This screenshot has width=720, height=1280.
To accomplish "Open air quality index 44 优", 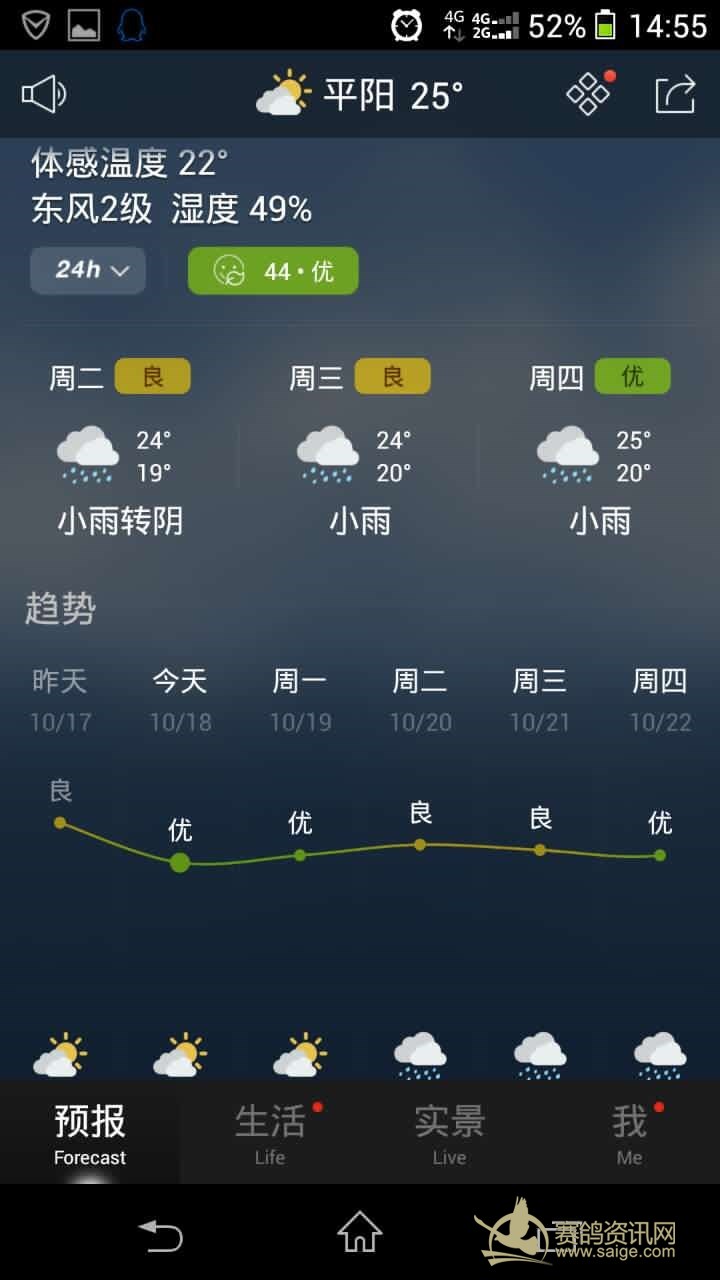I will click(x=273, y=270).
